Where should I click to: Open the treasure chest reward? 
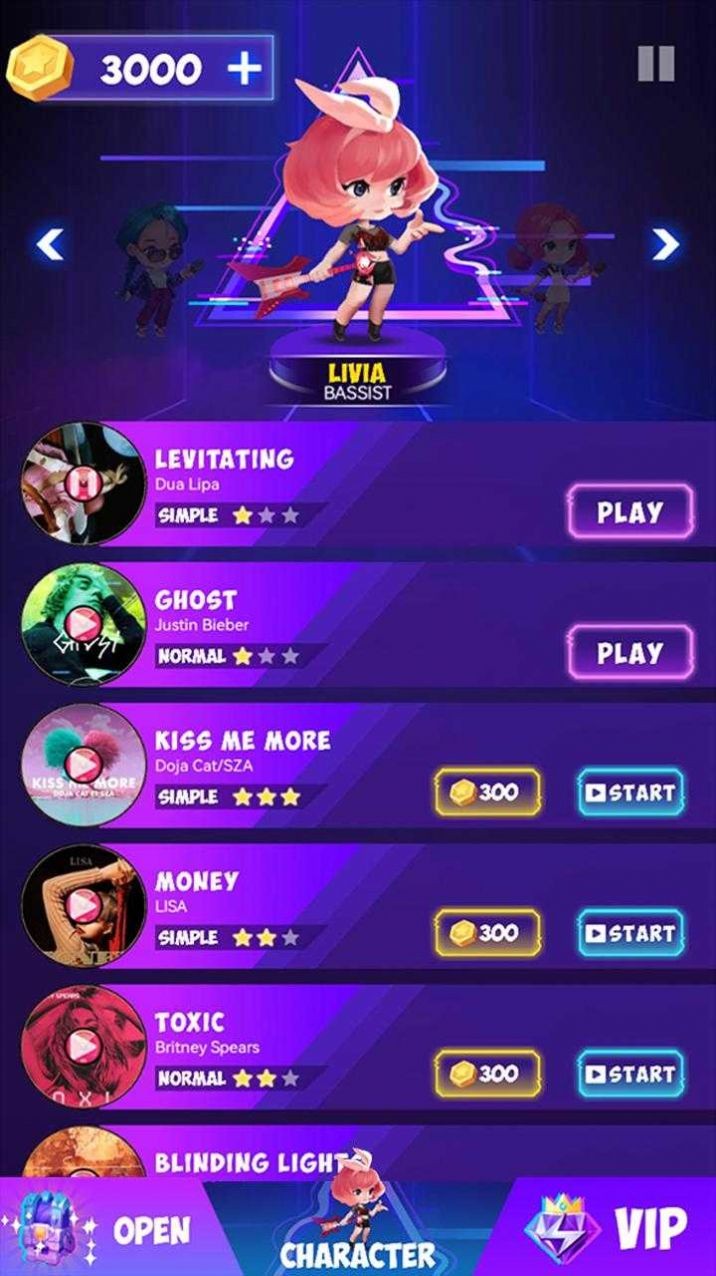(x=100, y=1229)
